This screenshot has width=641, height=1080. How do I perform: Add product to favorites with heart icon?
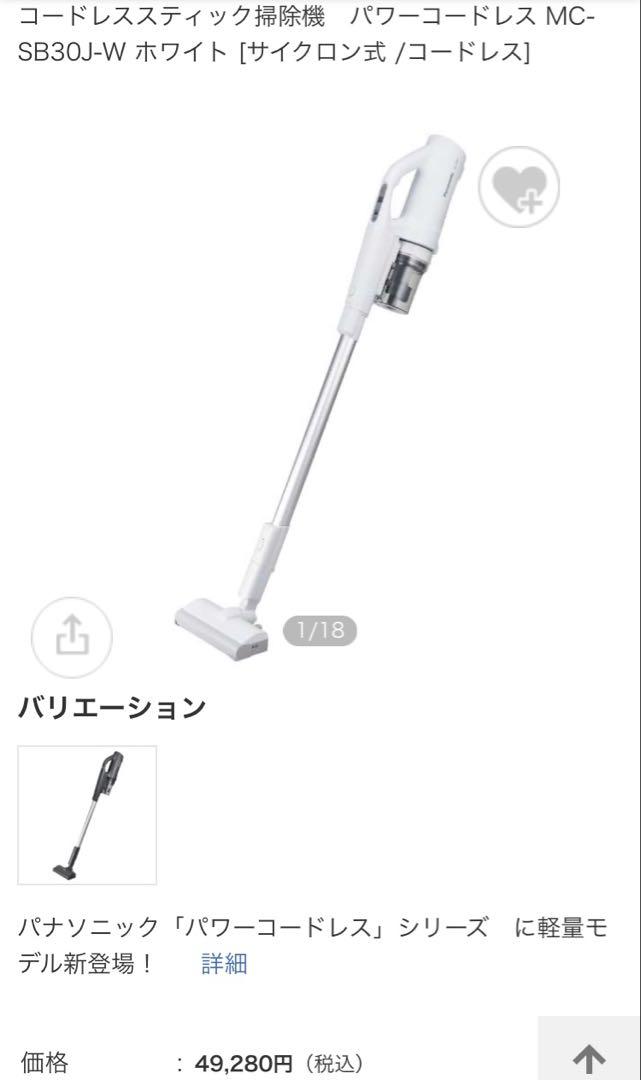pos(518,187)
